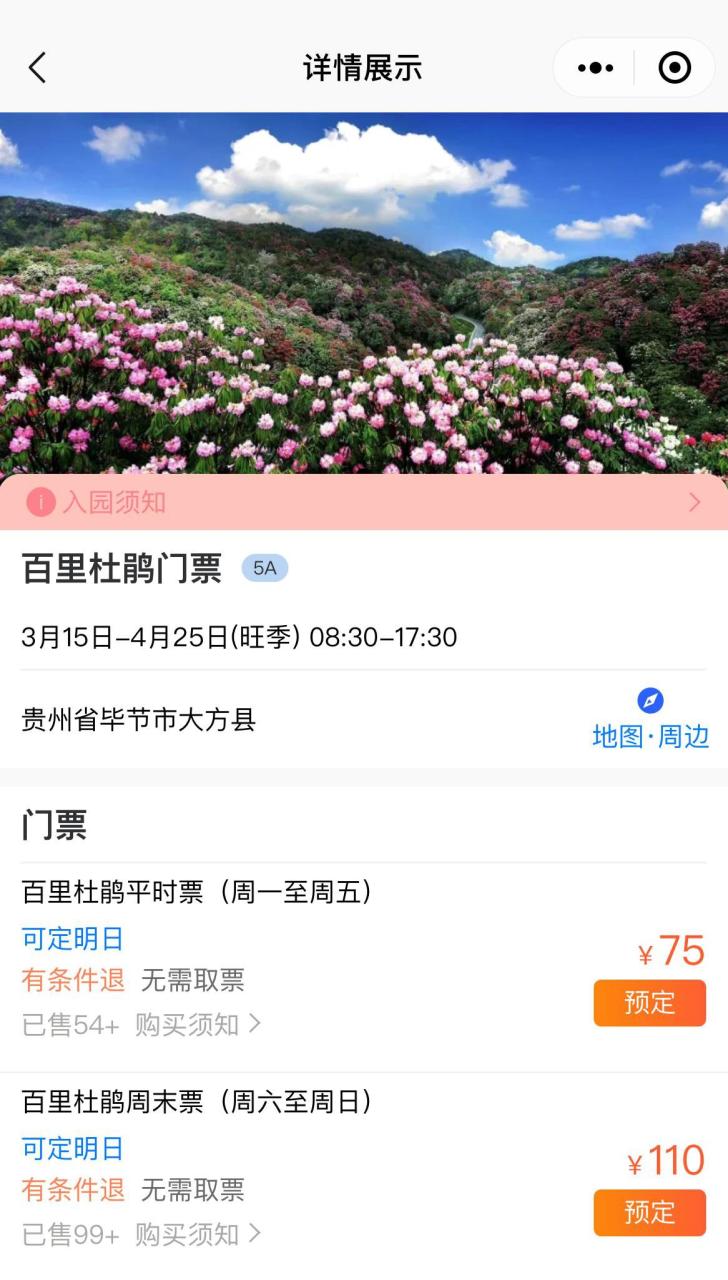
Task: Tap 预定 for the ¥75 平时票
Action: 649,1003
